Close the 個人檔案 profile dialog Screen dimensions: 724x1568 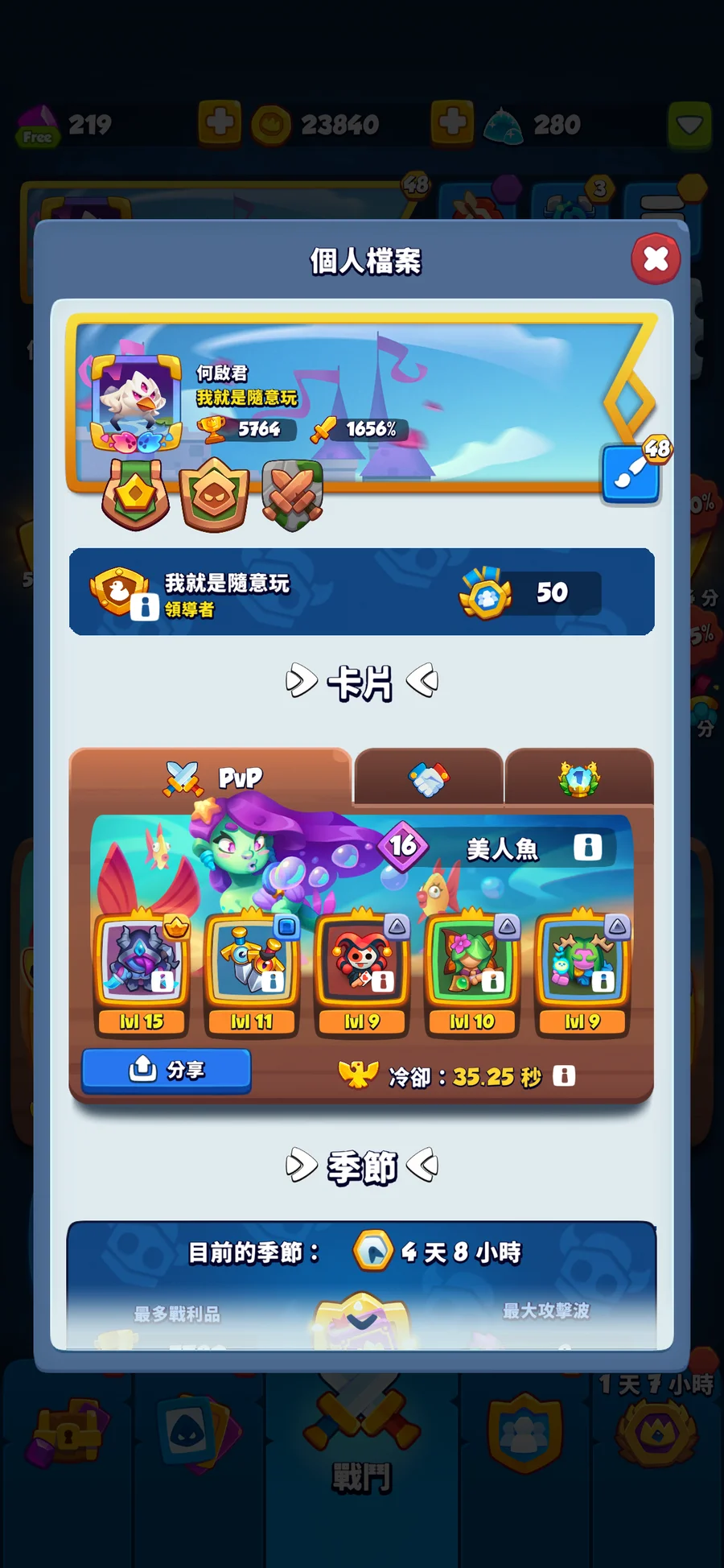[x=656, y=259]
